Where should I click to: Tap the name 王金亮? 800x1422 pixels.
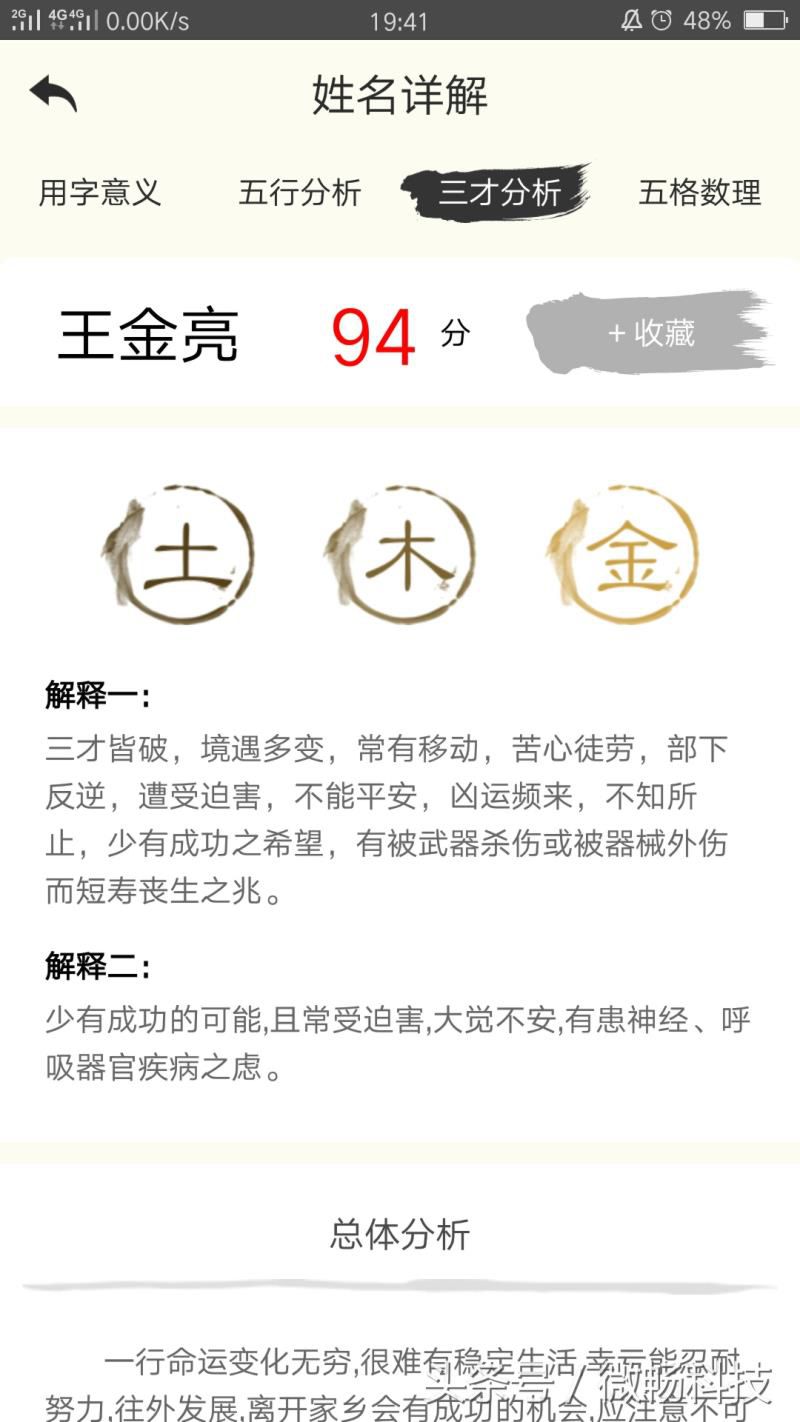(147, 335)
